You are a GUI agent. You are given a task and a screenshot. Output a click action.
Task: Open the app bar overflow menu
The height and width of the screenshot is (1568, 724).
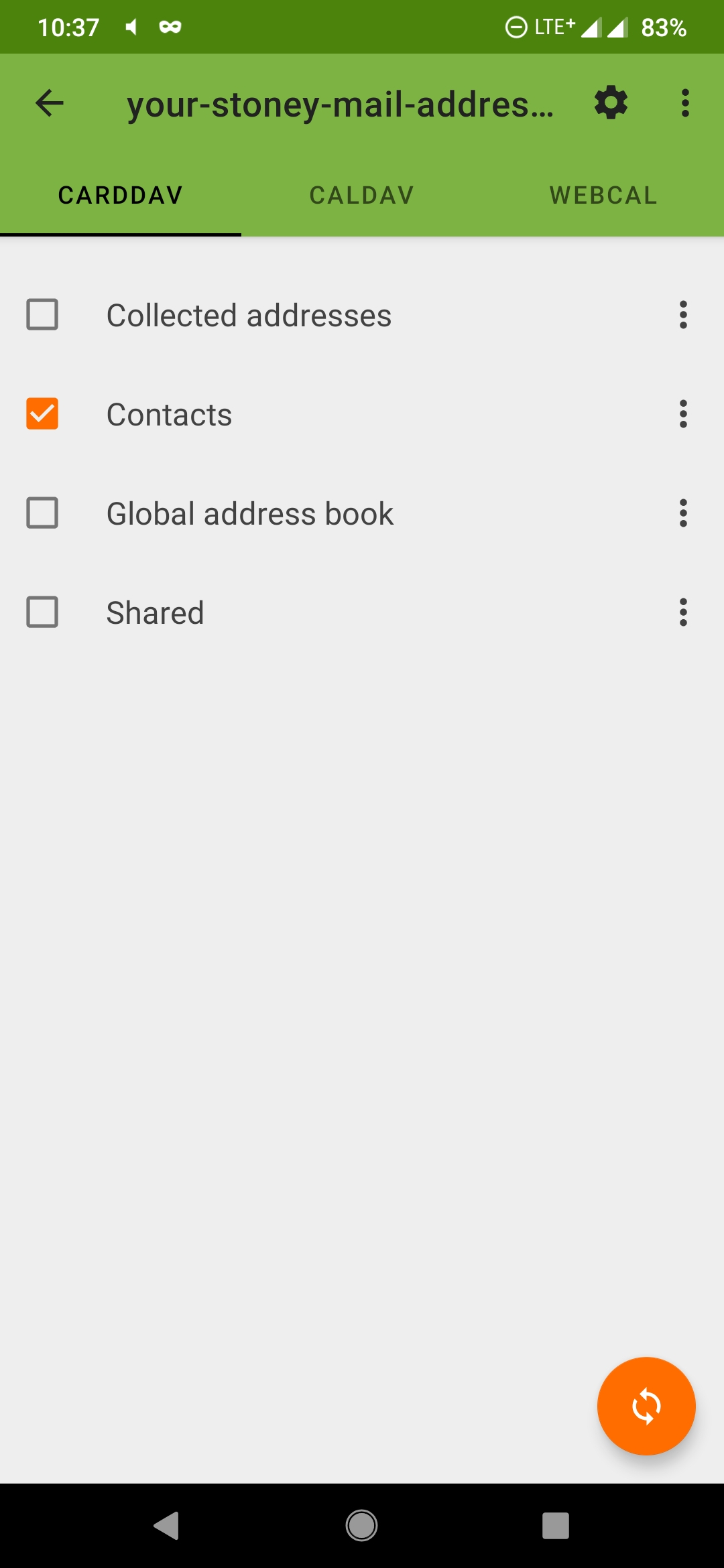pyautogui.click(x=684, y=103)
